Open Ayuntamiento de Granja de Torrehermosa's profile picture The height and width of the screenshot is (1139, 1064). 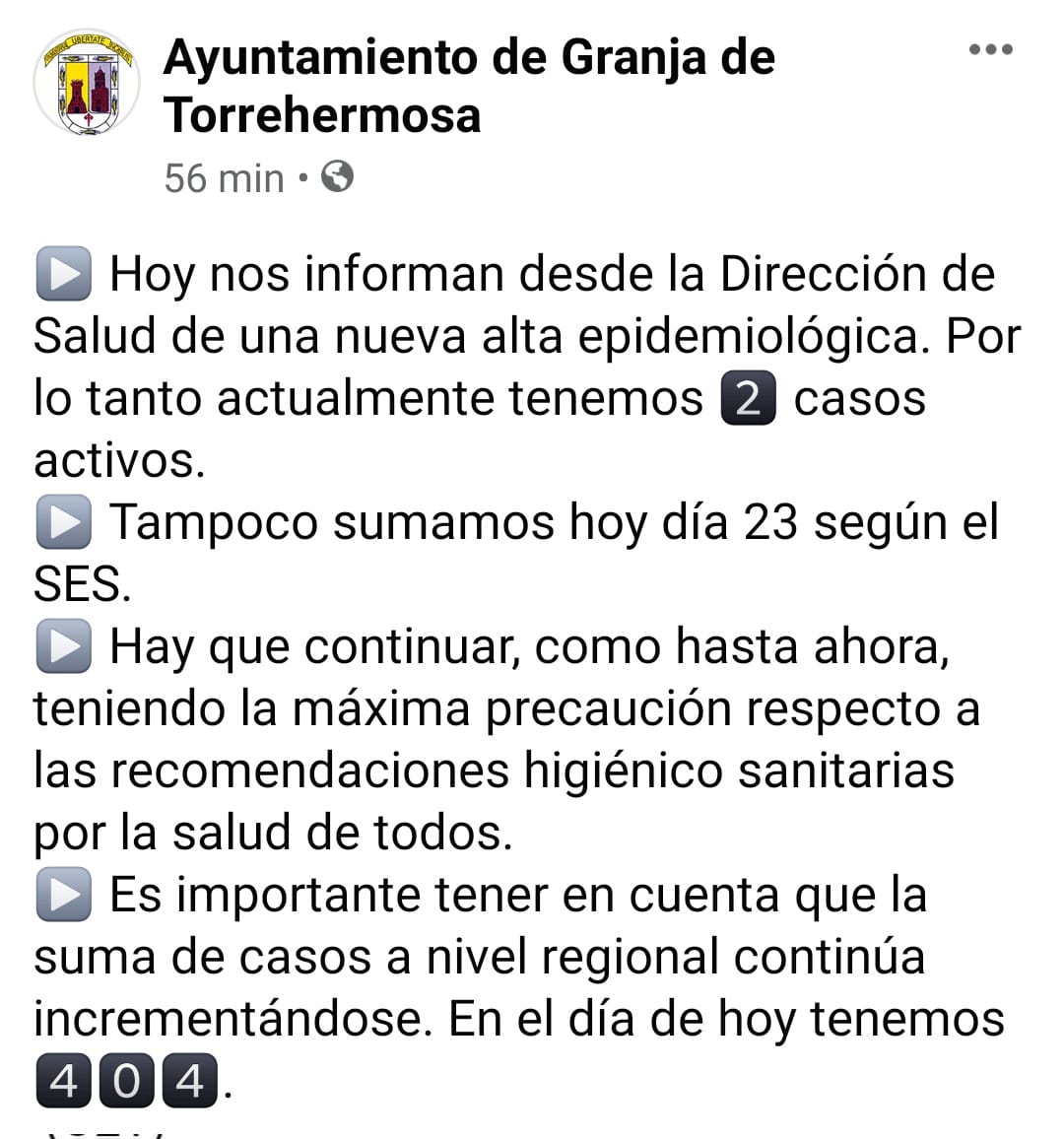[87, 85]
